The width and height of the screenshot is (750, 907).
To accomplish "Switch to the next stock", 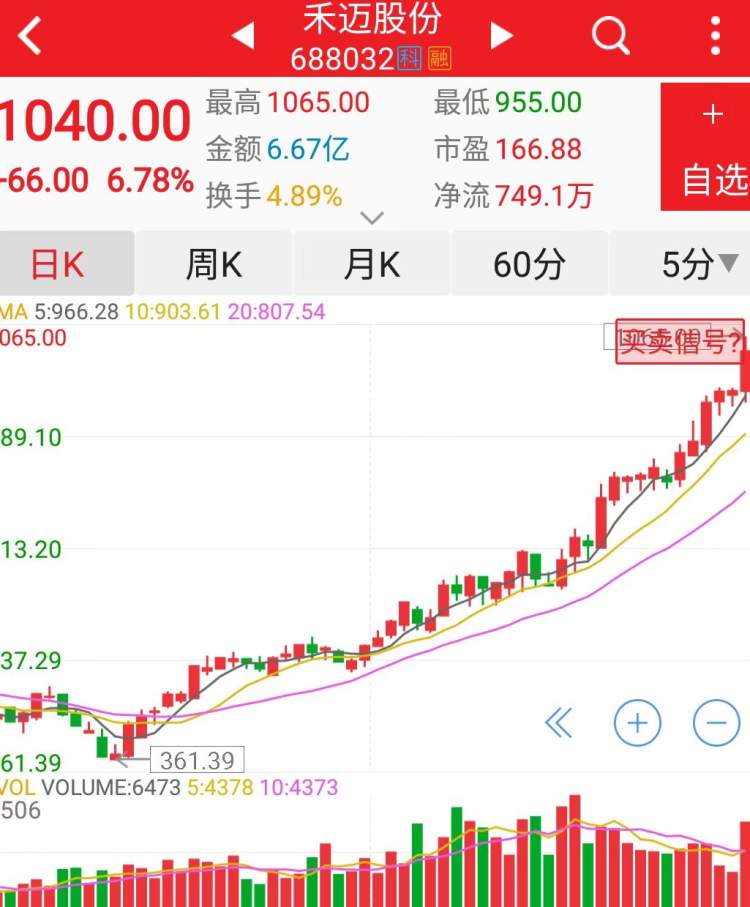I will (501, 36).
